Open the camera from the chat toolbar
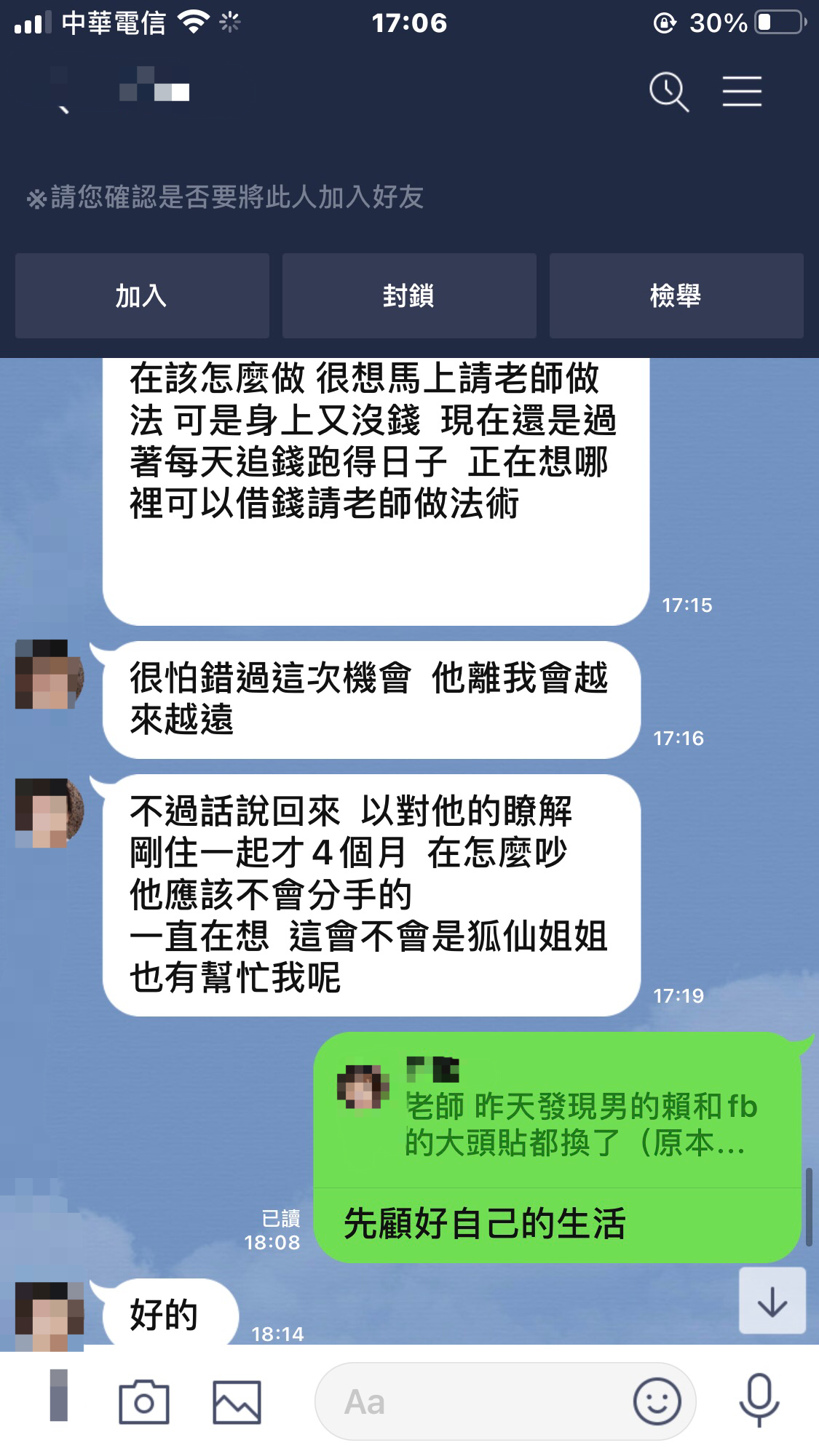 [x=143, y=1401]
